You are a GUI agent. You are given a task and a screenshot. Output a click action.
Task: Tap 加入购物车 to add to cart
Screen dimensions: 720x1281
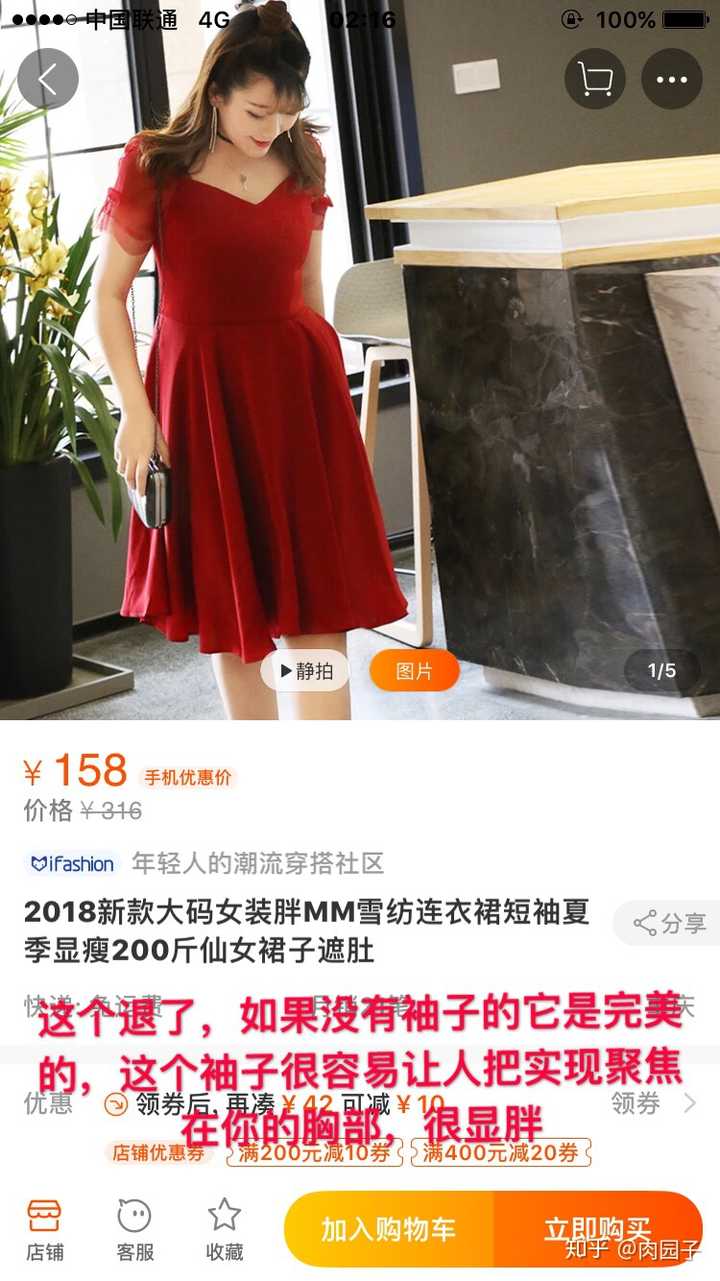[x=389, y=1229]
